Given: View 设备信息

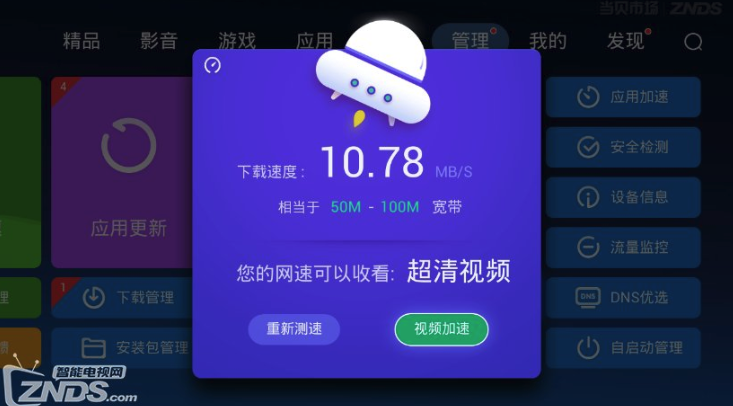Looking at the screenshot, I should (623, 197).
